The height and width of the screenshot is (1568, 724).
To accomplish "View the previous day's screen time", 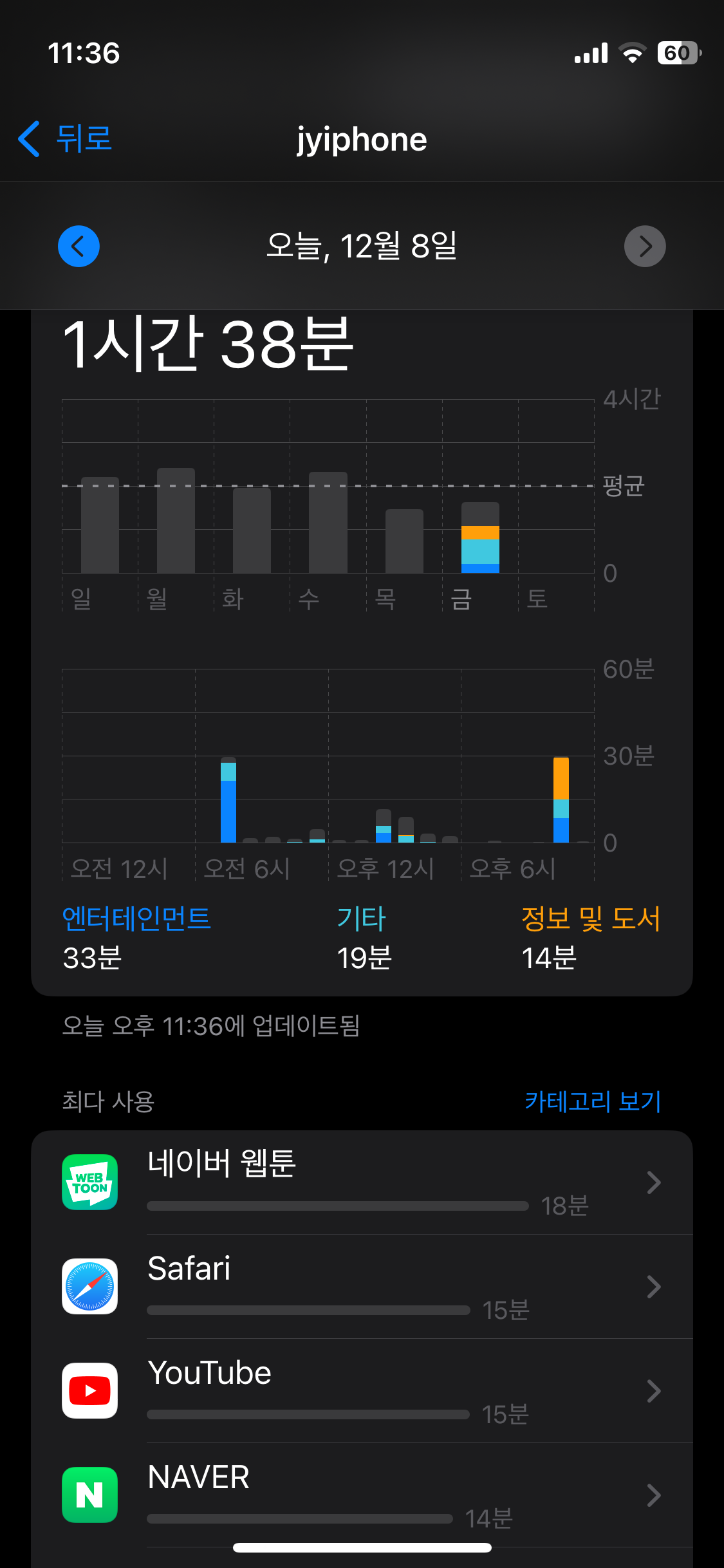I will coord(79,247).
